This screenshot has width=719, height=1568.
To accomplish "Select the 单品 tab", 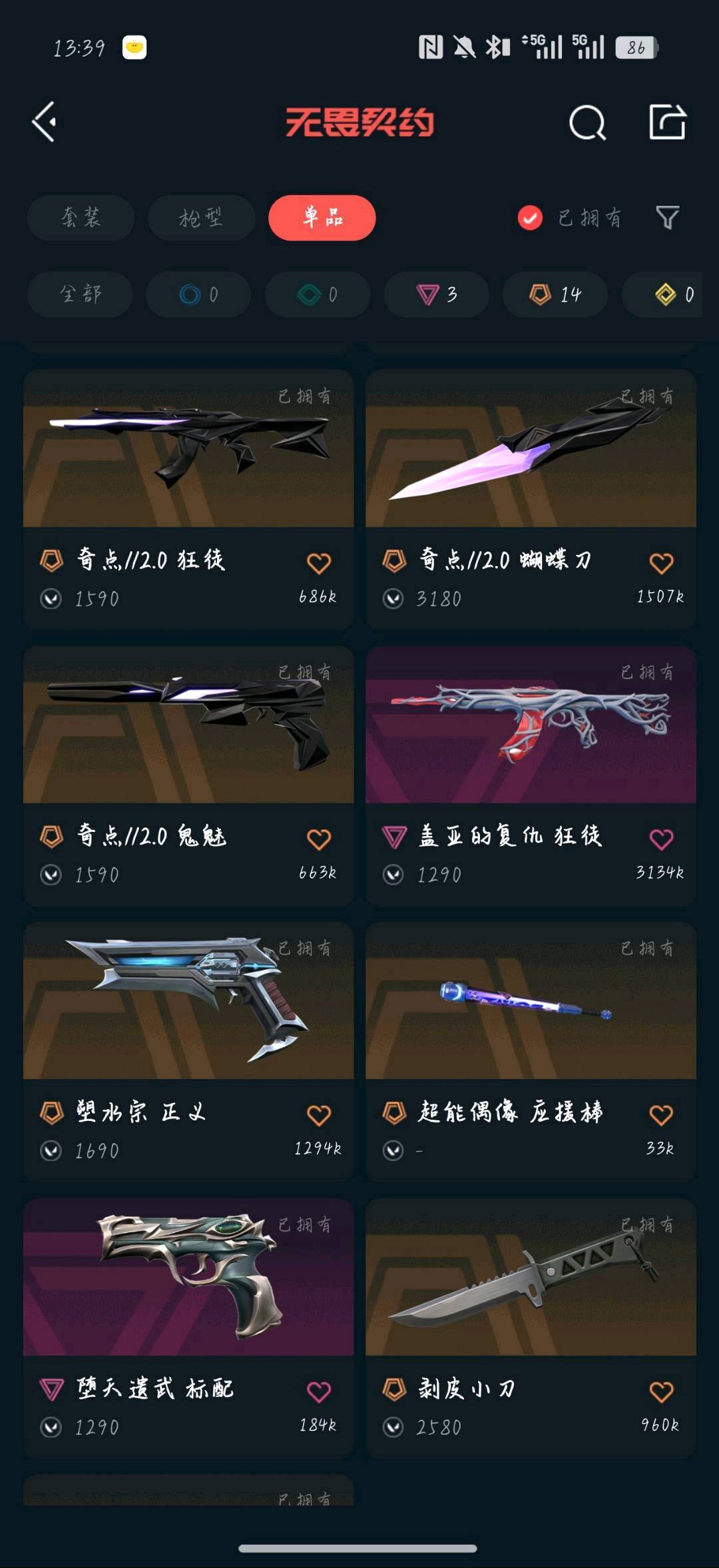I will pyautogui.click(x=322, y=218).
